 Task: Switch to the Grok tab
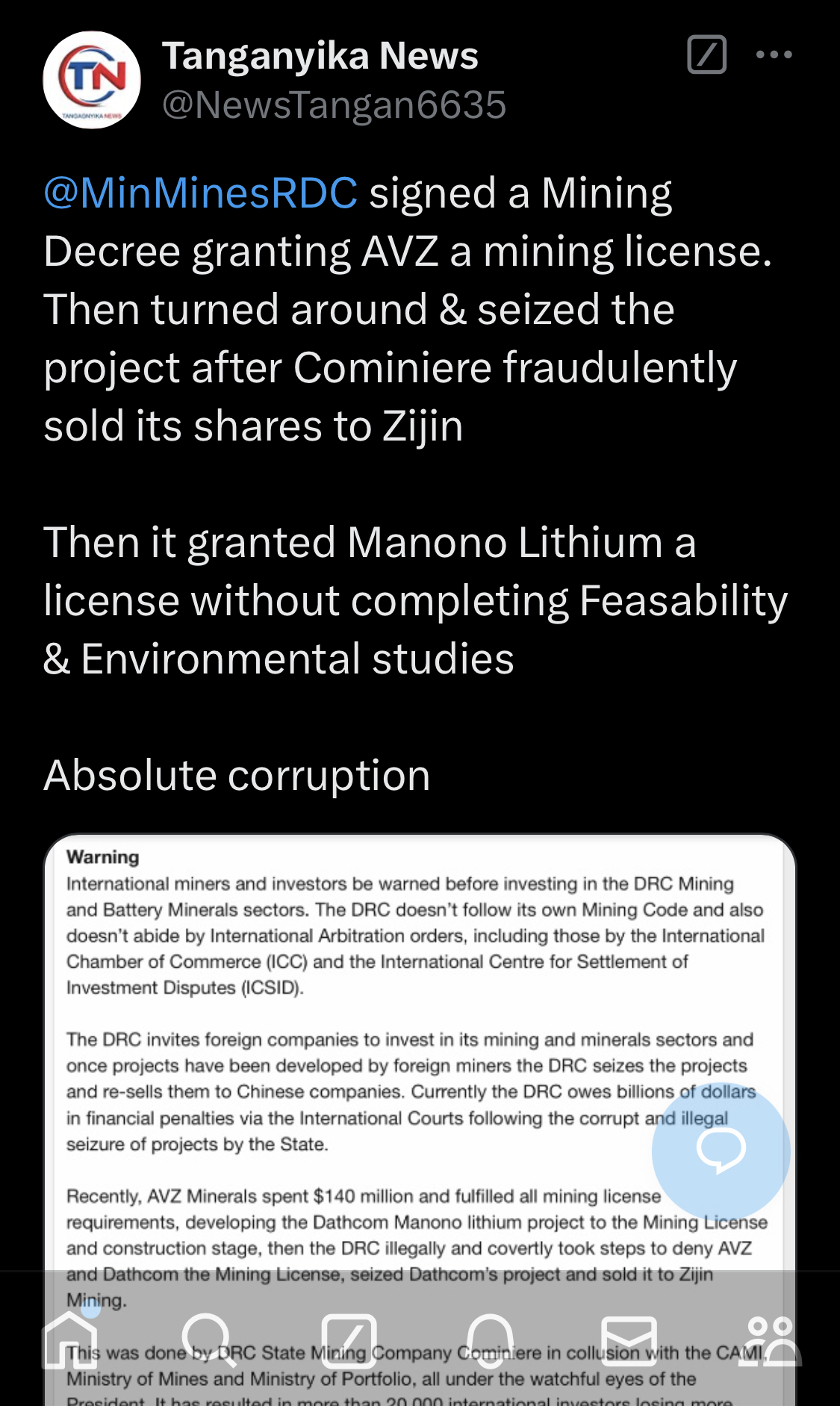(x=349, y=1341)
